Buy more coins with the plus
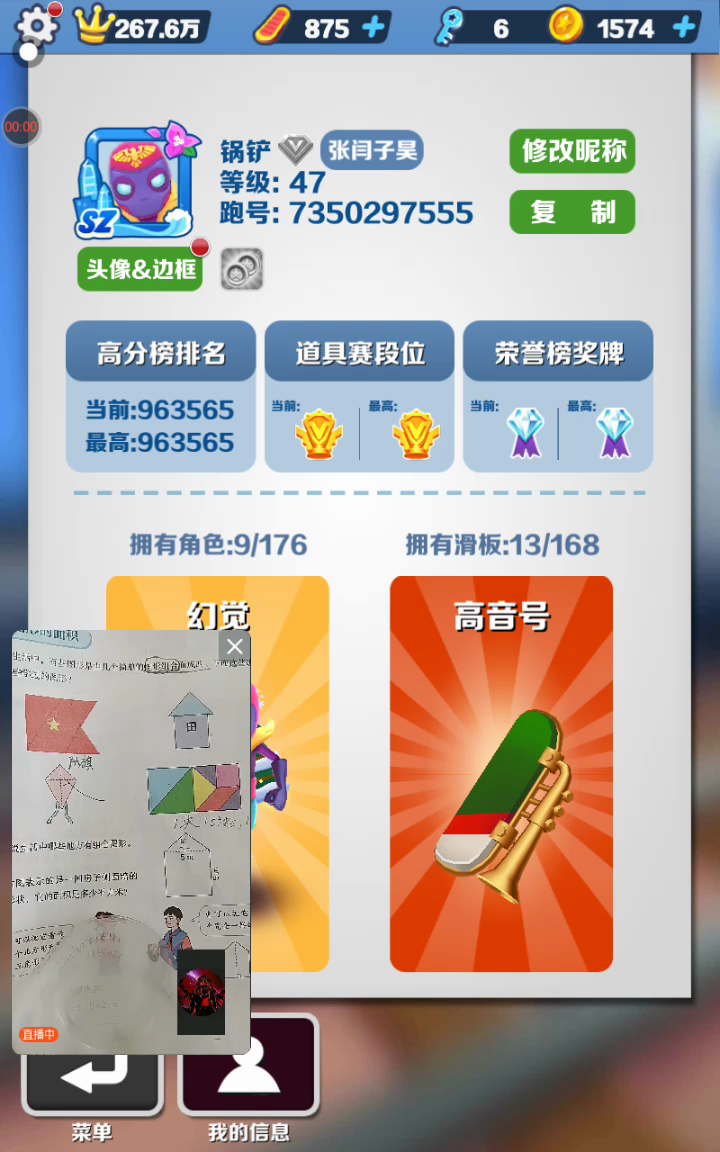The width and height of the screenshot is (720, 1152). tap(685, 27)
